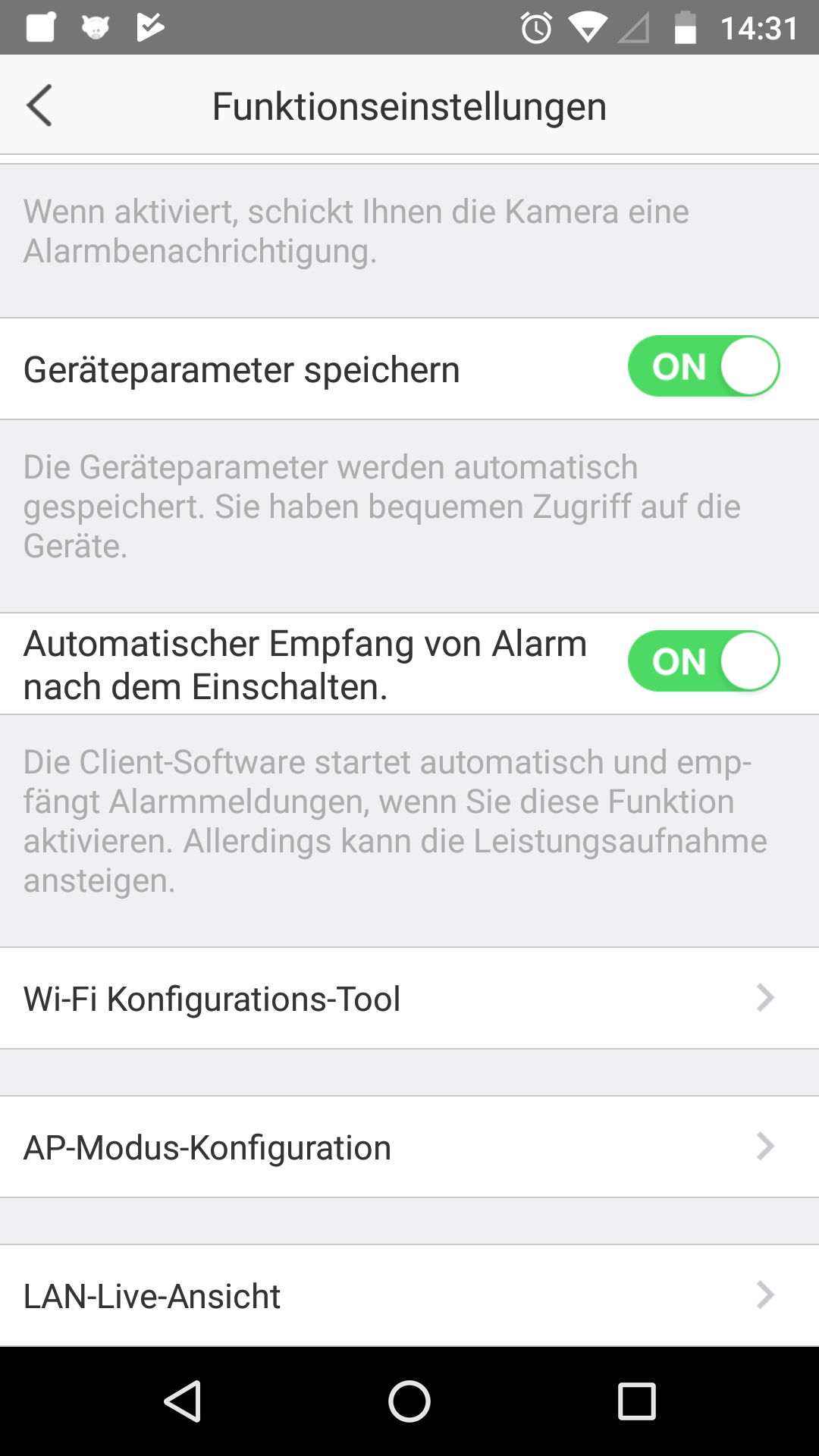
Task: Toggle Geräteparameter speichern off
Action: point(703,367)
